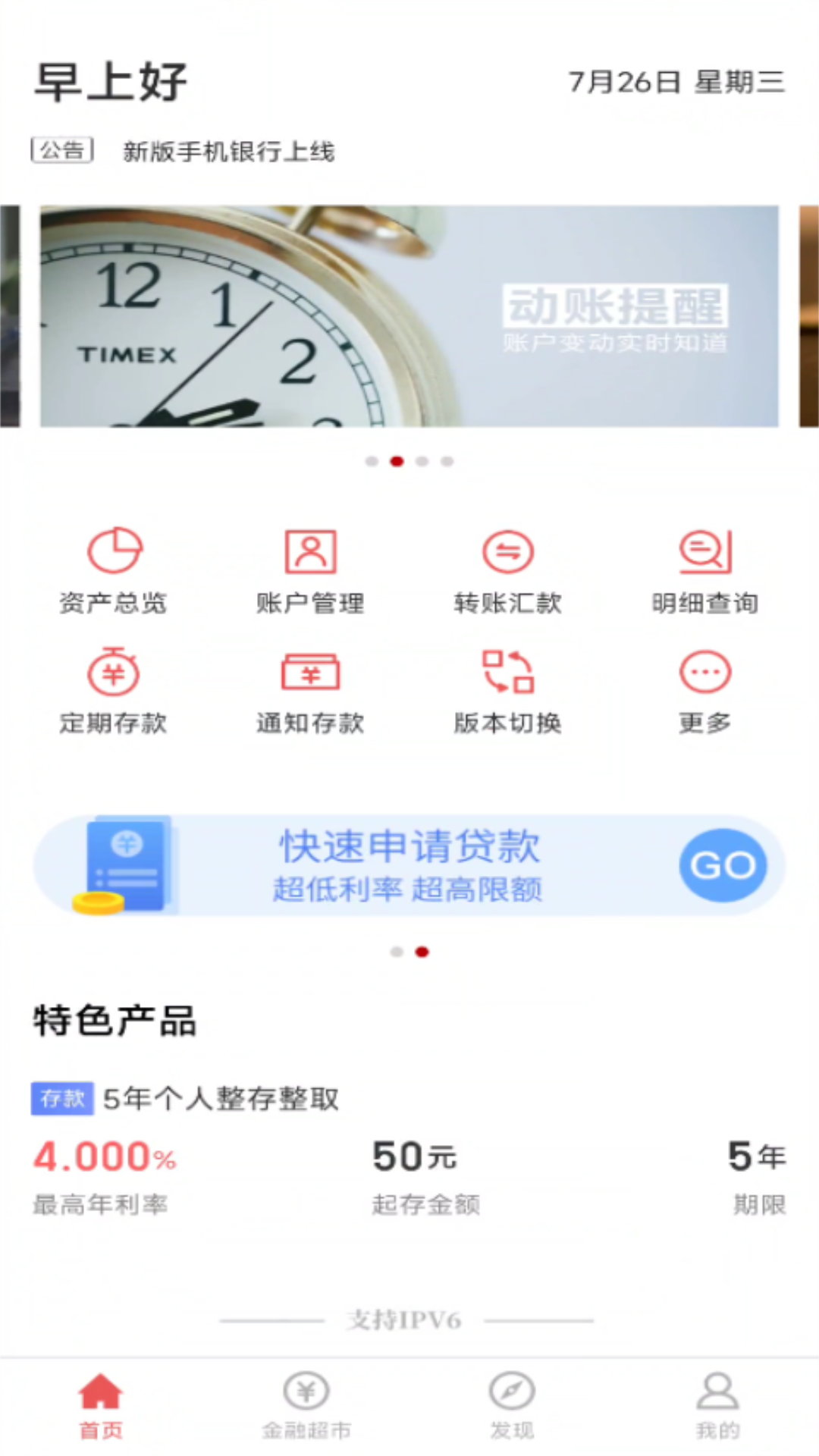The width and height of the screenshot is (819, 1456).
Task: Open 明细查询 transaction details
Action: [x=704, y=569]
